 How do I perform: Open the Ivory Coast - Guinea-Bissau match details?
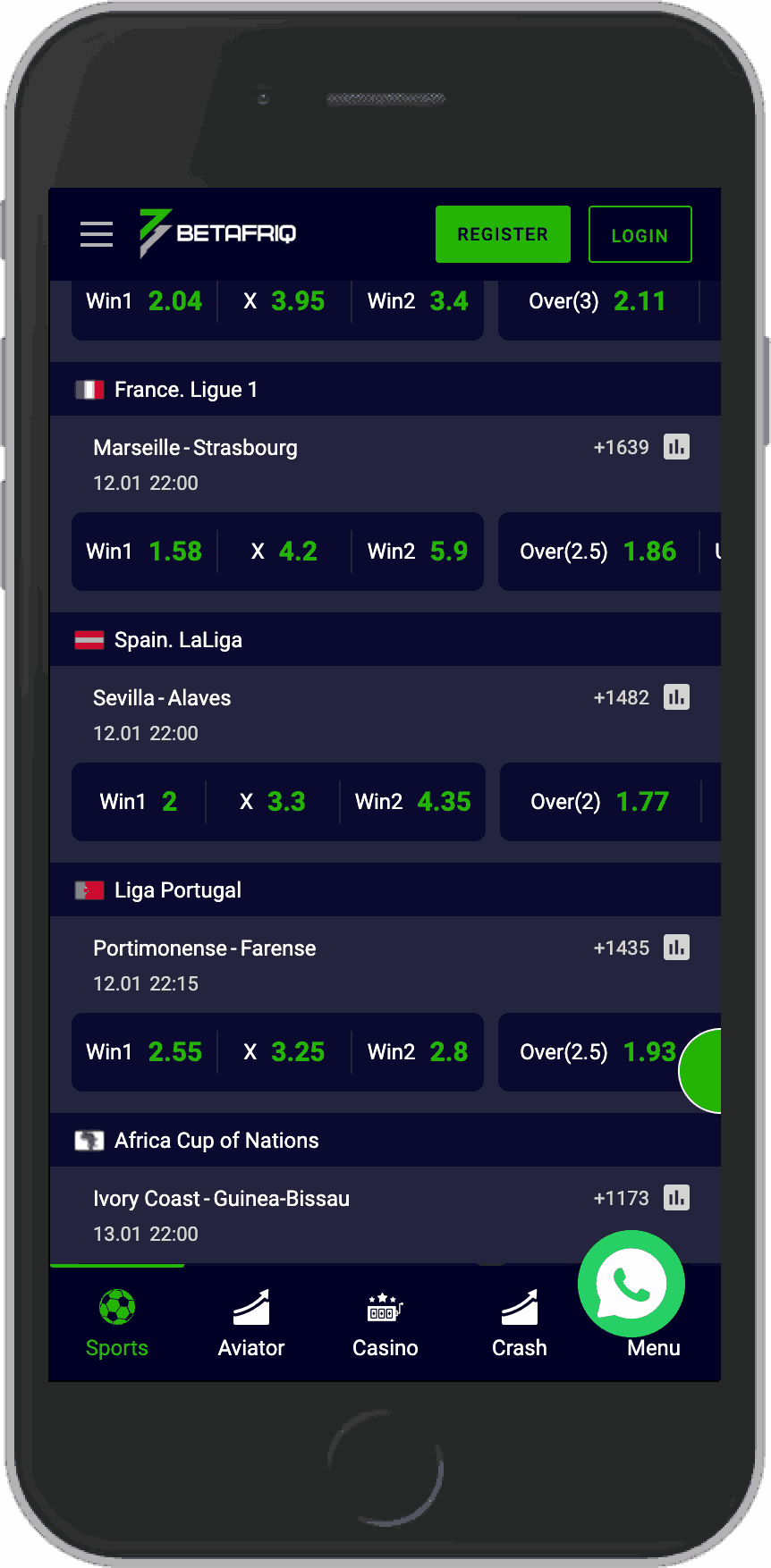coord(222,1199)
